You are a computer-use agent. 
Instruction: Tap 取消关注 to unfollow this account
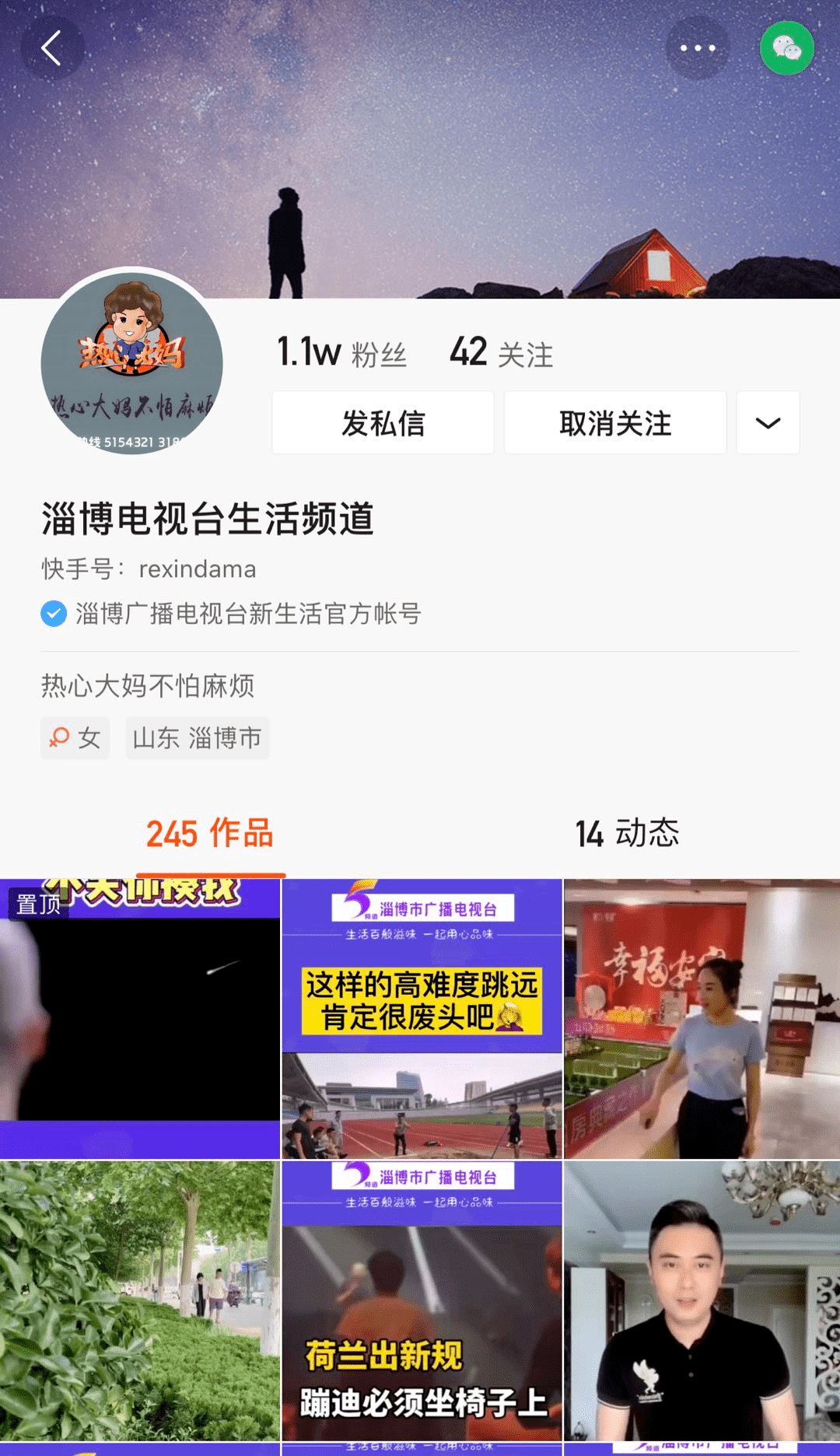click(x=614, y=423)
